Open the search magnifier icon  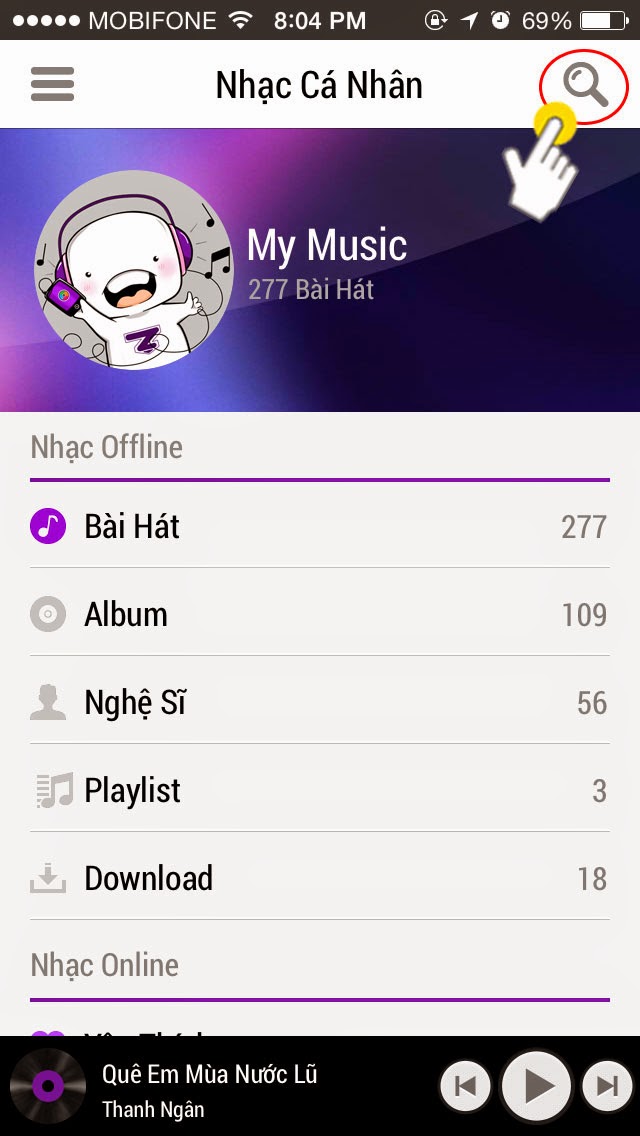click(585, 84)
